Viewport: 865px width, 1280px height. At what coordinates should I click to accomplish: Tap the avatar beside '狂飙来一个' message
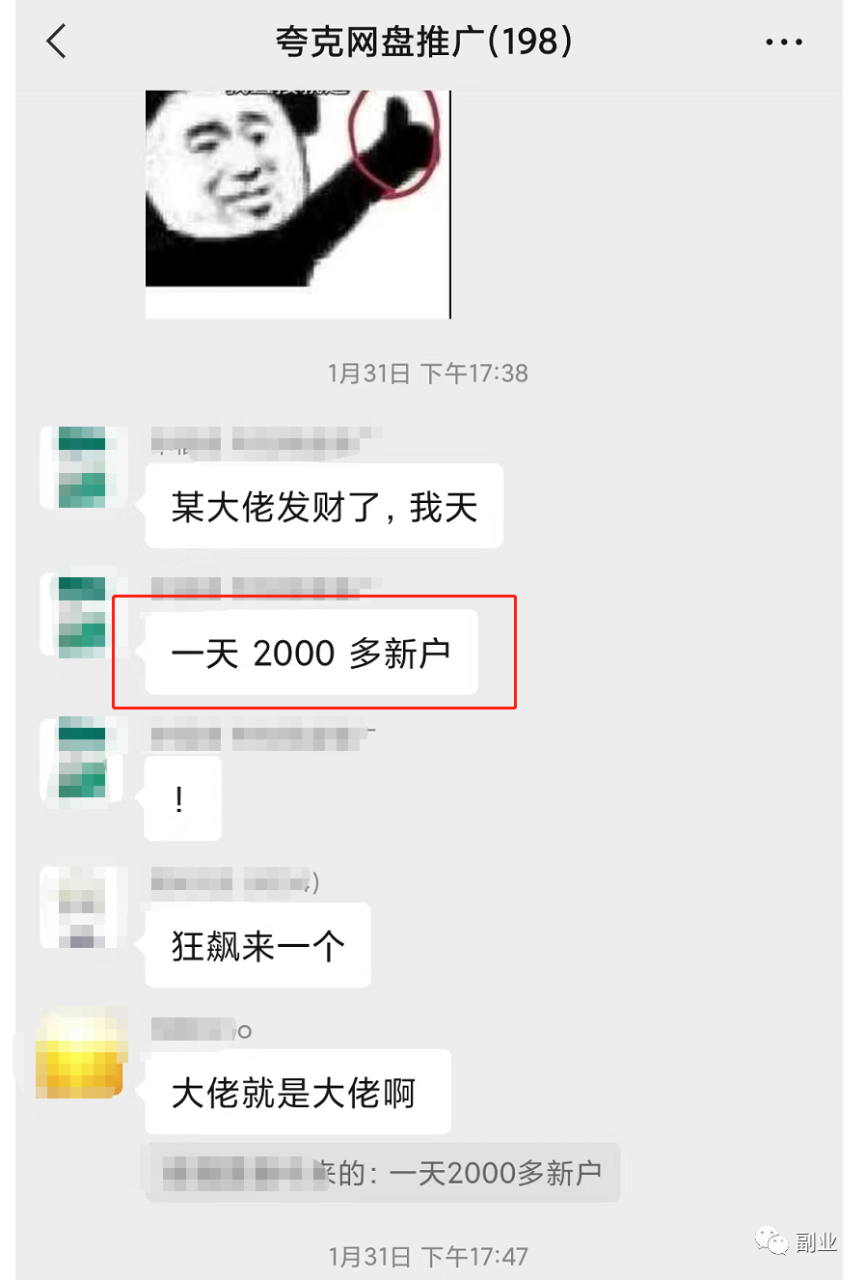click(x=81, y=908)
